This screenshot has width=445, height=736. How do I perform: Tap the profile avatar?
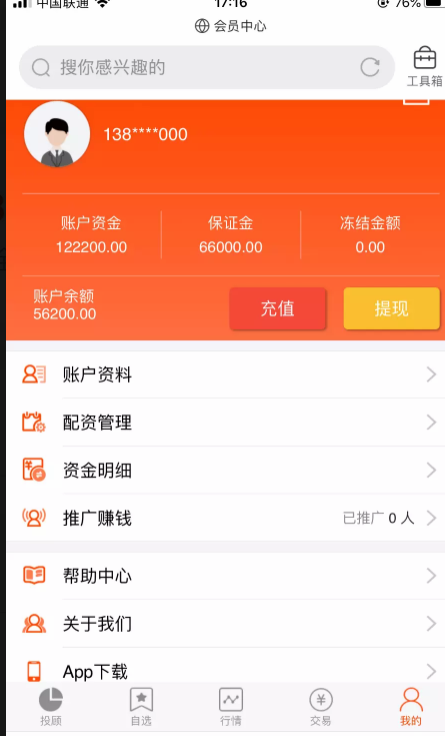click(57, 134)
